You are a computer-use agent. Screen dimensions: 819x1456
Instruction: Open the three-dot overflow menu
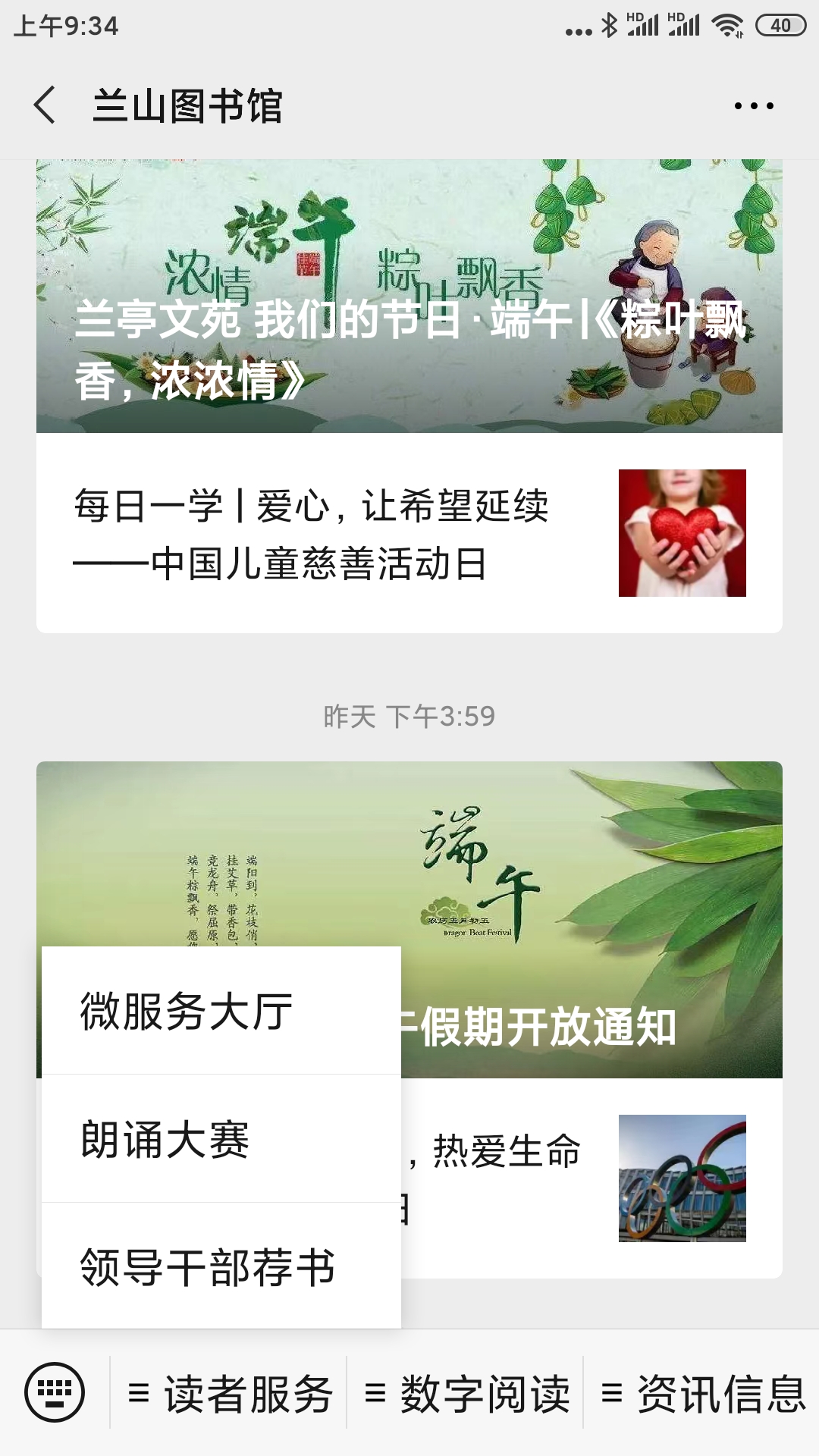754,106
